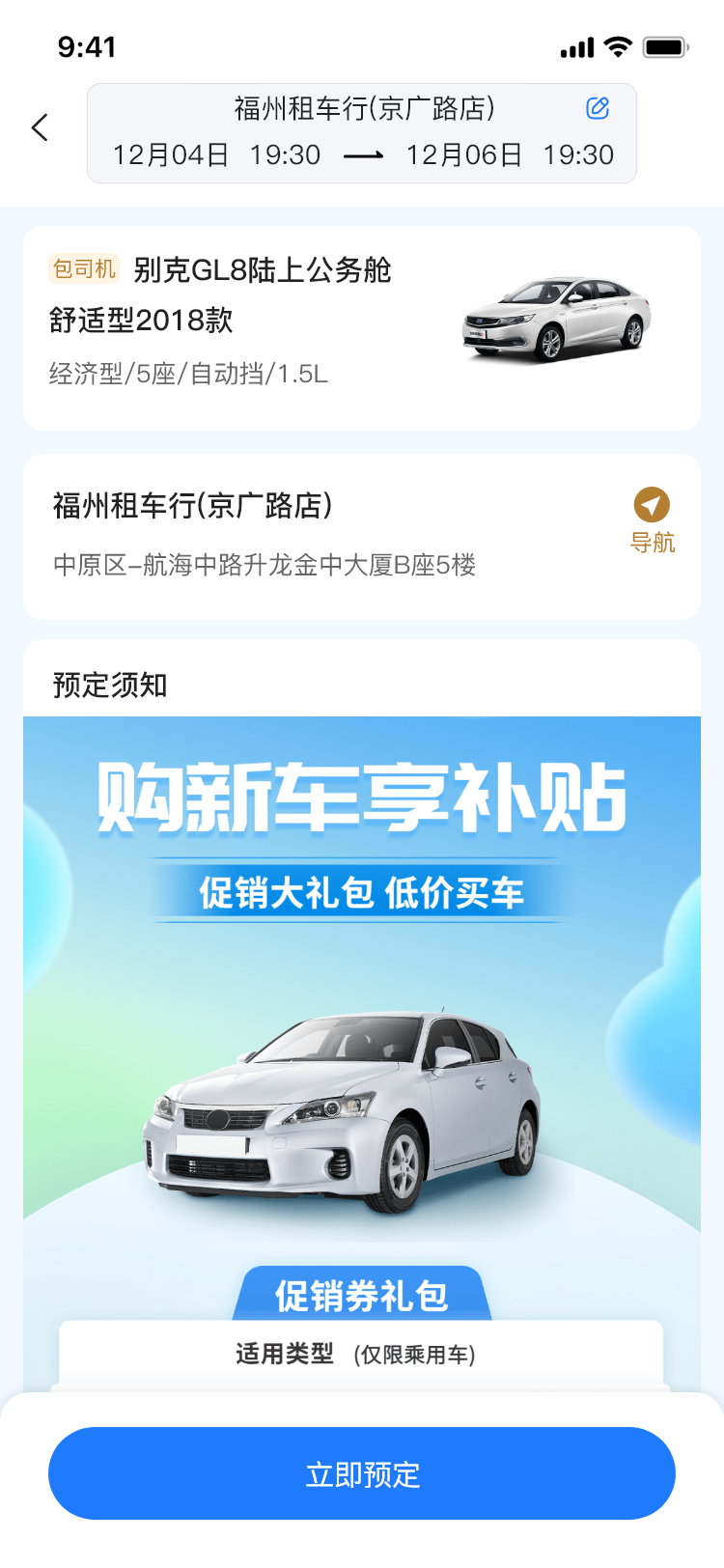724x1568 pixels.
Task: Tap 立即预定 to book now
Action: click(x=362, y=1473)
